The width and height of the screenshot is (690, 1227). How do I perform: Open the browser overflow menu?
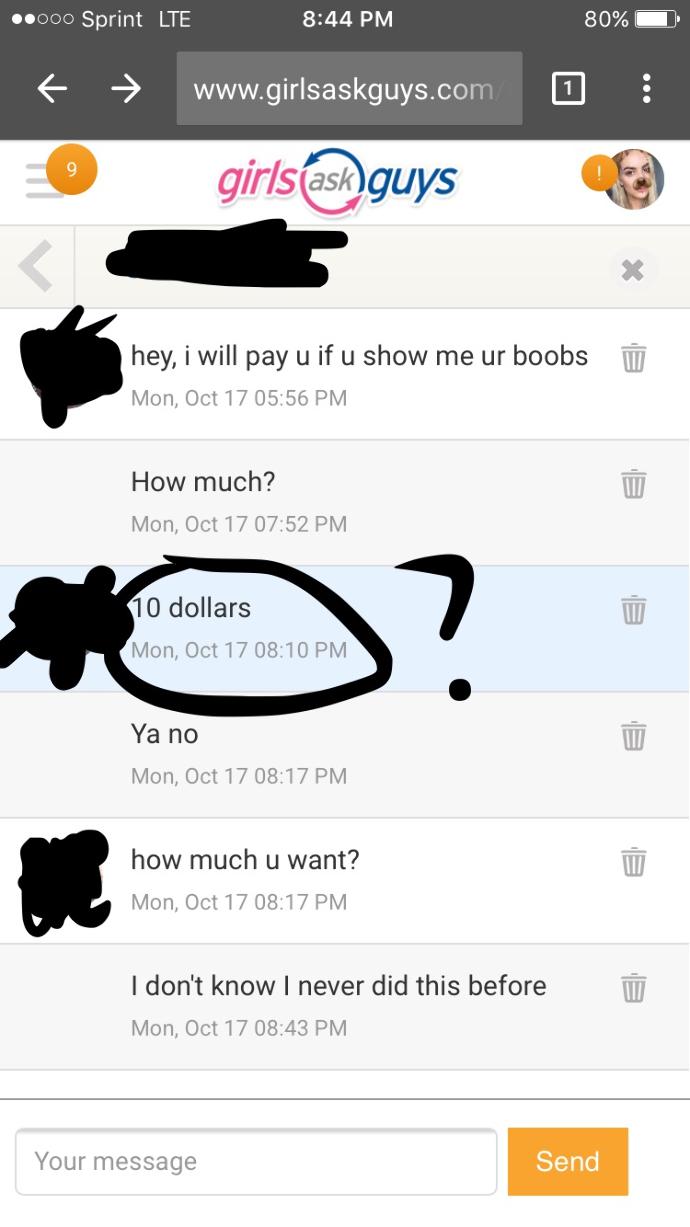pyautogui.click(x=647, y=89)
